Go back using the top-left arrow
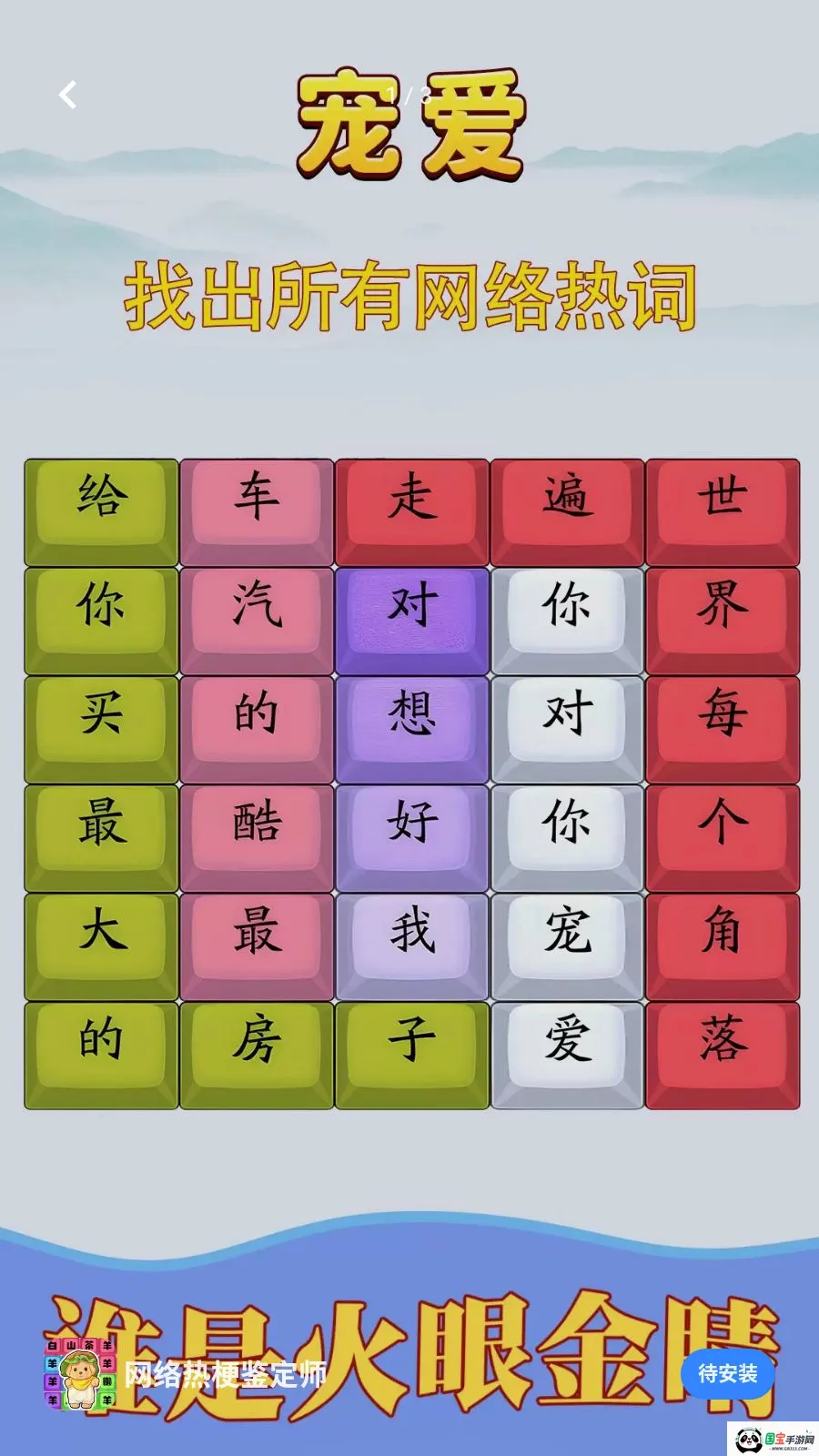Viewport: 819px width, 1456px height. click(68, 95)
